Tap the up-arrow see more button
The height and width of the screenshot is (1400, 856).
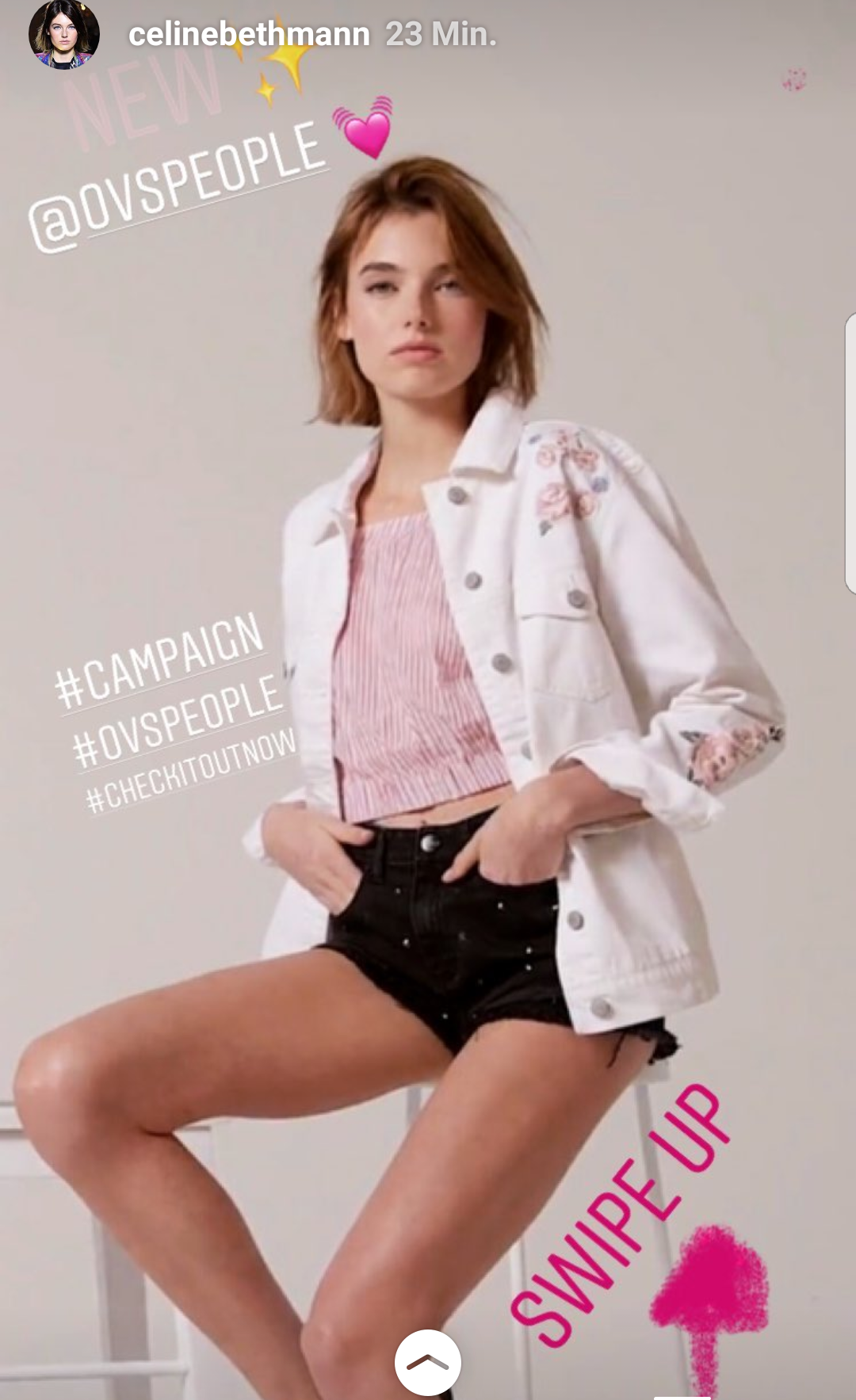point(427,1362)
